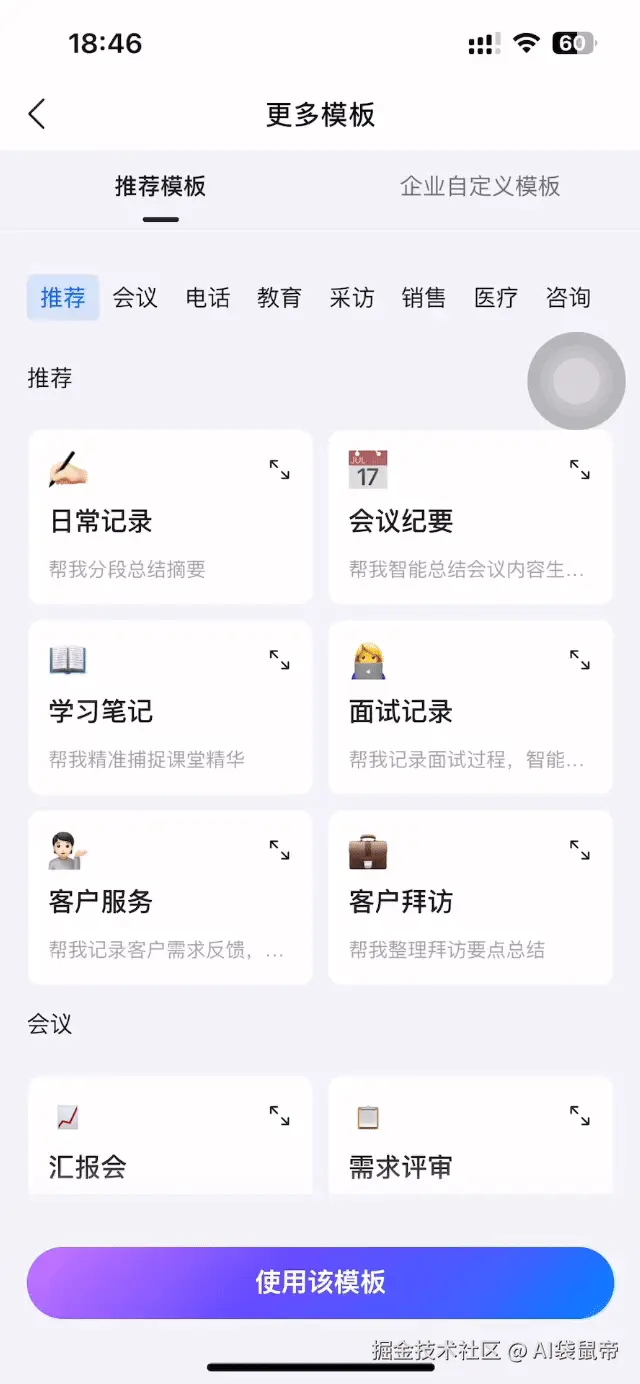
Task: Expand the 需求评审 template preview
Action: click(579, 1115)
